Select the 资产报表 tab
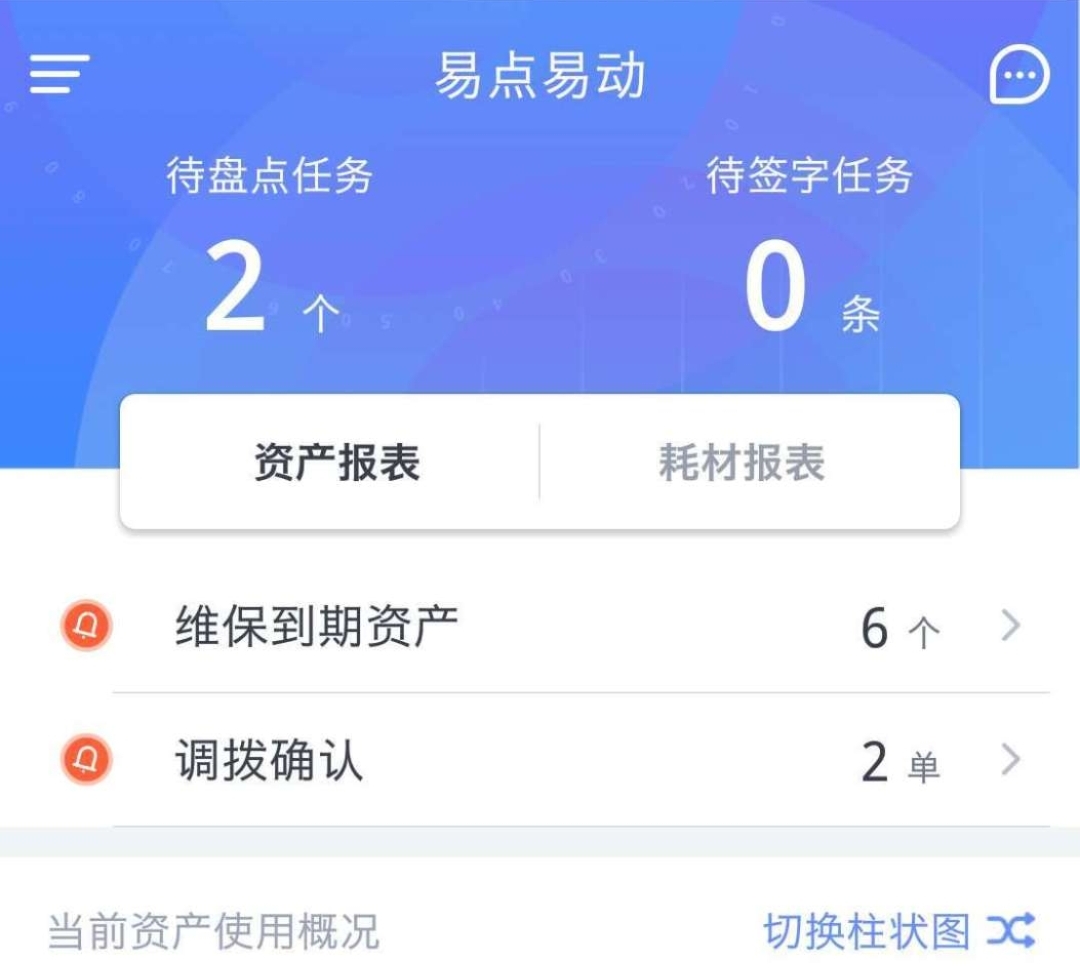This screenshot has width=1080, height=980. (336, 463)
